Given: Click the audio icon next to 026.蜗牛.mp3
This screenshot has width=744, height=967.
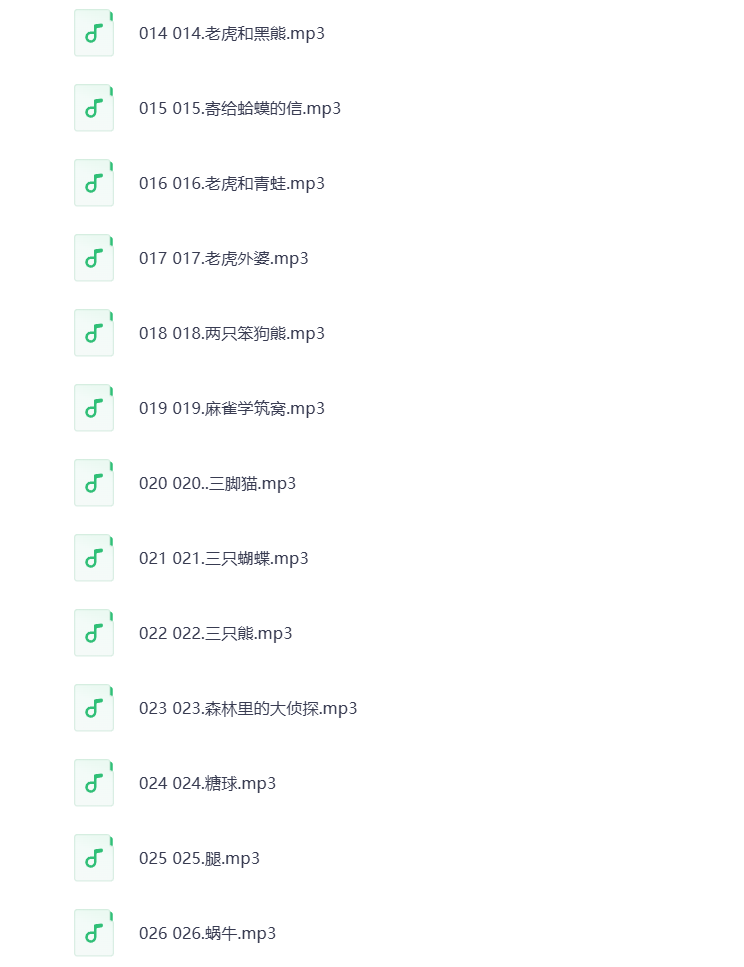Looking at the screenshot, I should [93, 932].
